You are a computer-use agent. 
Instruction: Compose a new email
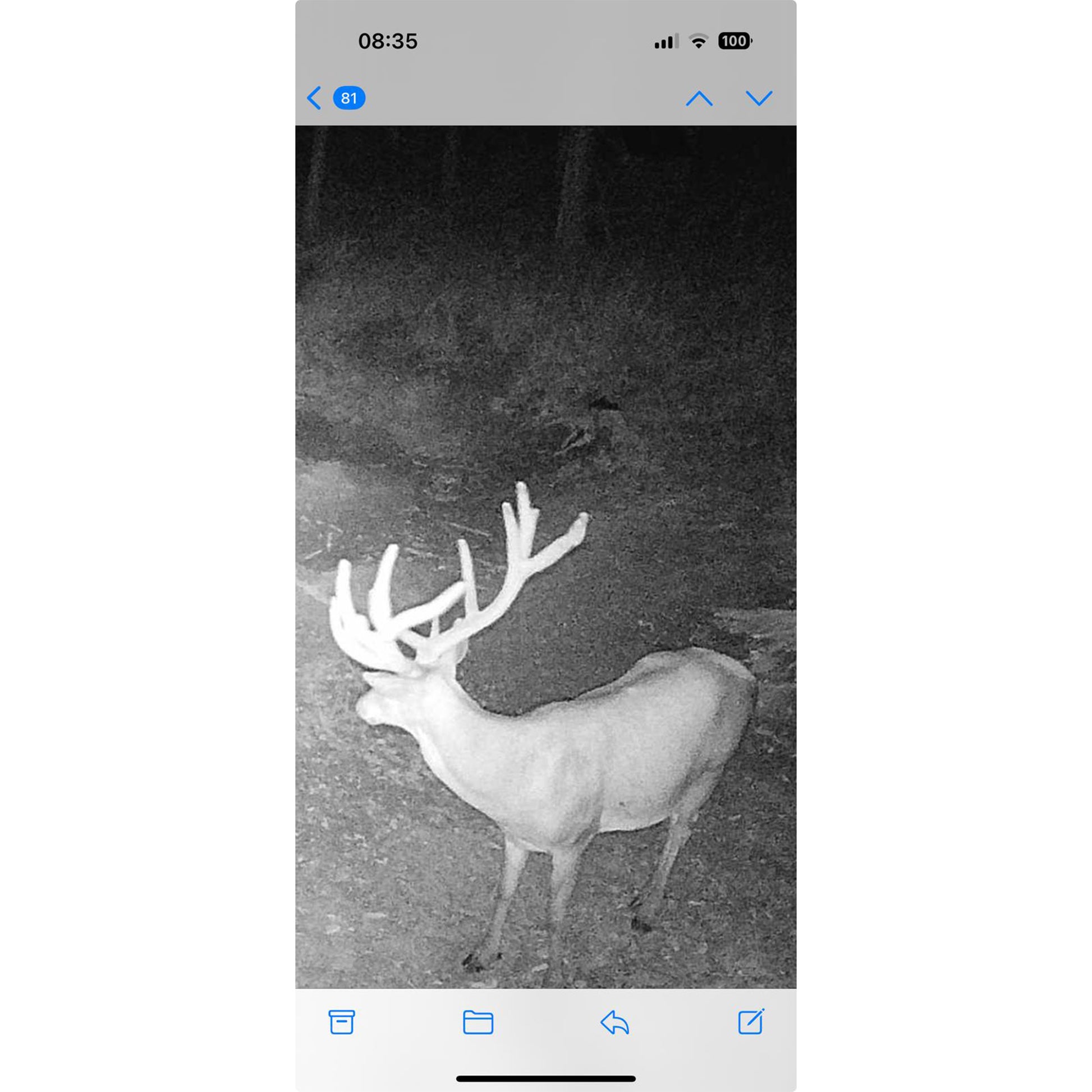(x=751, y=1021)
